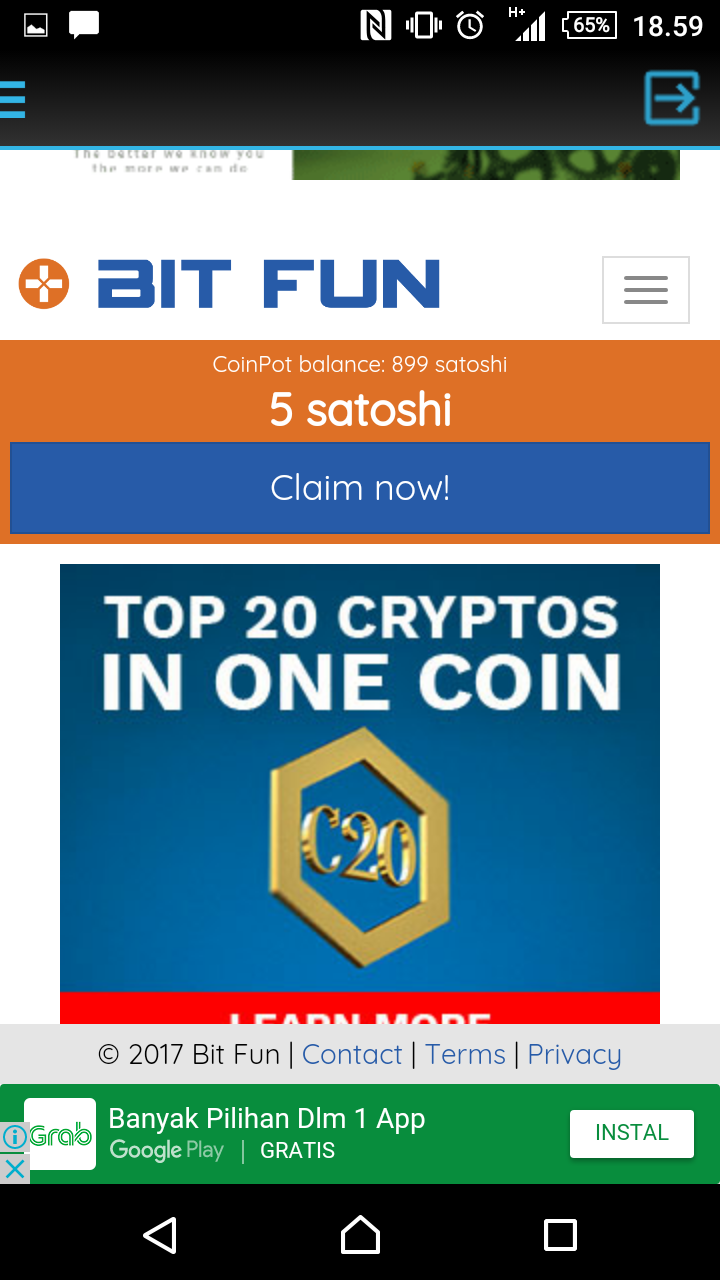Open the Privacy link

[x=574, y=1054]
